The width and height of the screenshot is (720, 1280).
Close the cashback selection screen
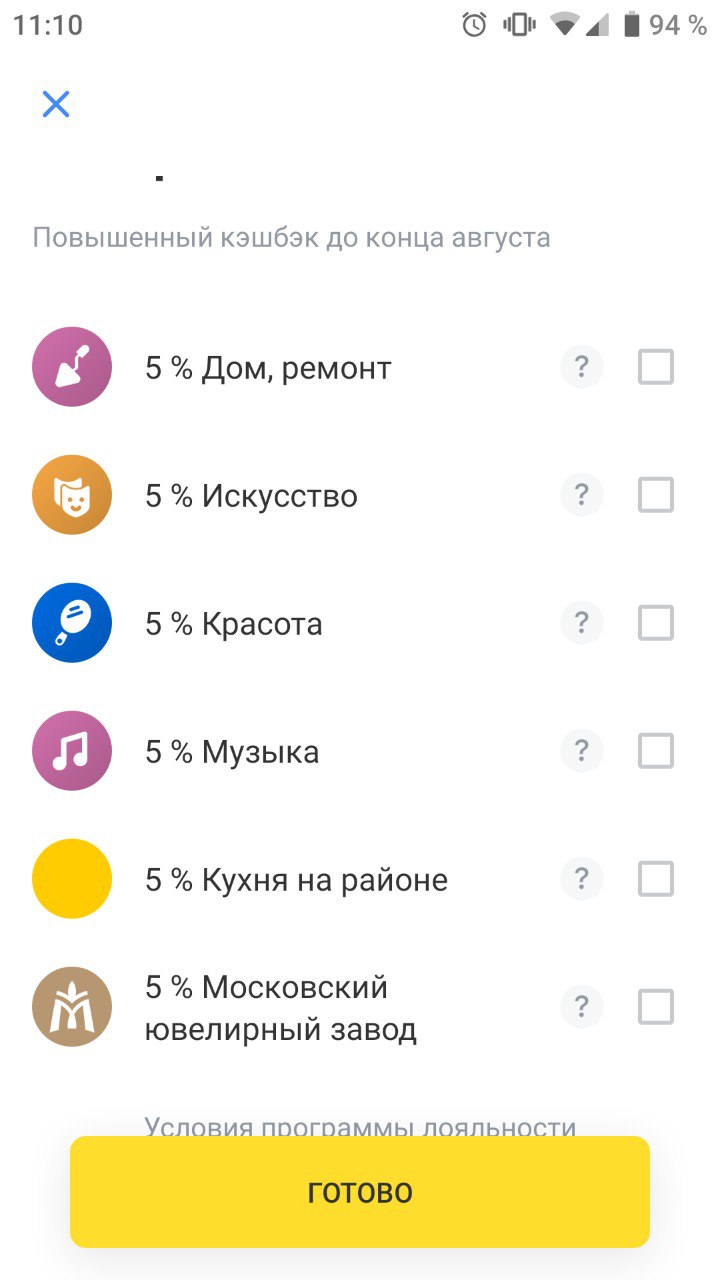coord(56,104)
